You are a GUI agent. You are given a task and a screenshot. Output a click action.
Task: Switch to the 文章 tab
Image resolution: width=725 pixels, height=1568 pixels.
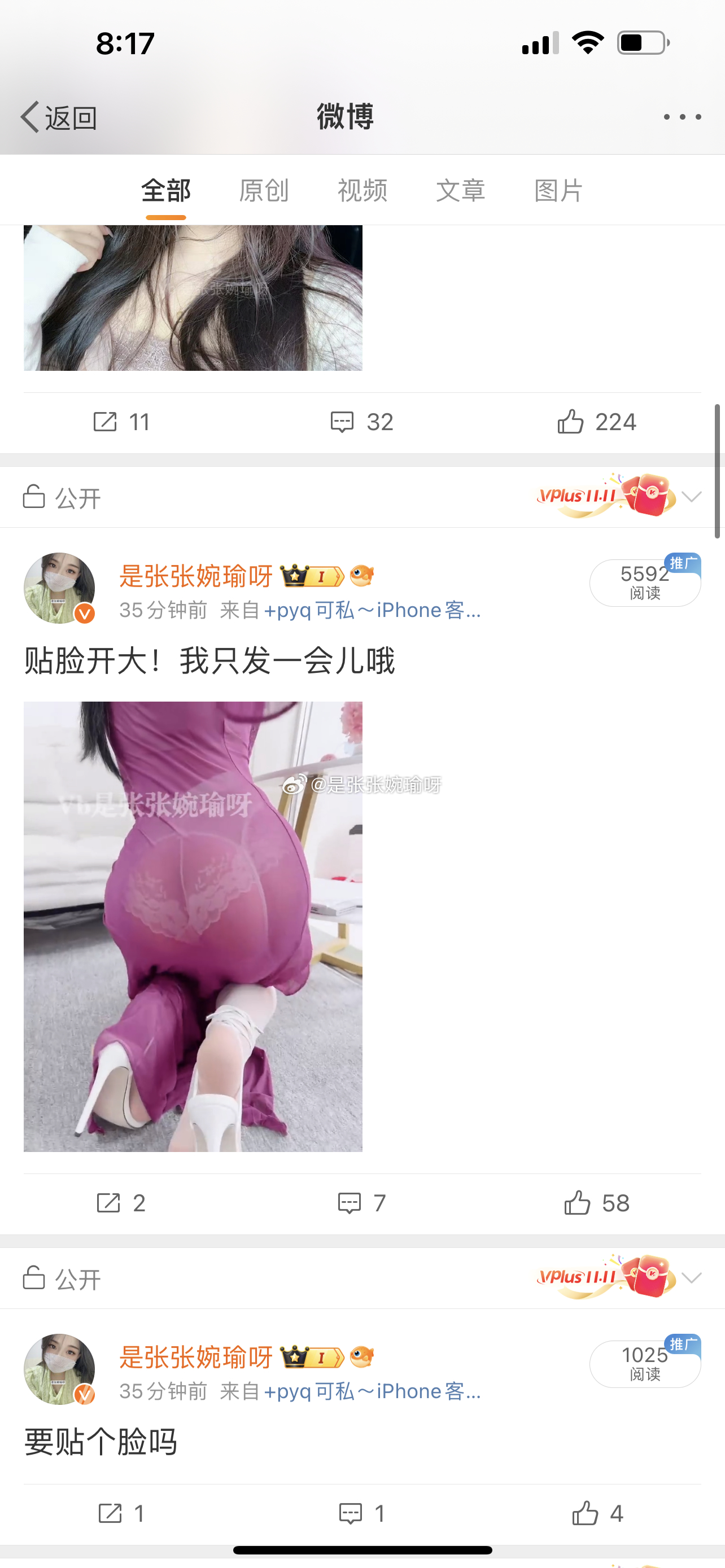(x=460, y=191)
